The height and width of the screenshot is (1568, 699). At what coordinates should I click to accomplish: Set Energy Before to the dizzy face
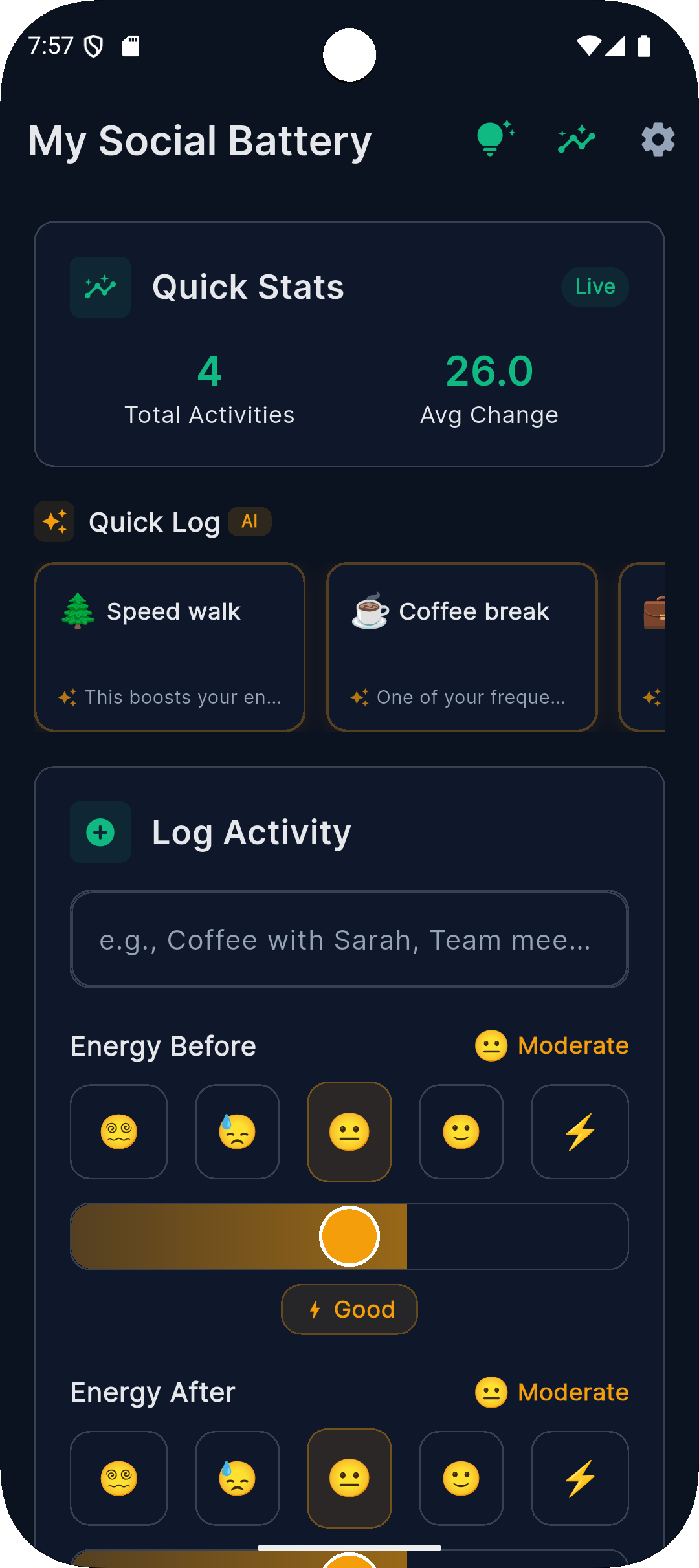119,1132
